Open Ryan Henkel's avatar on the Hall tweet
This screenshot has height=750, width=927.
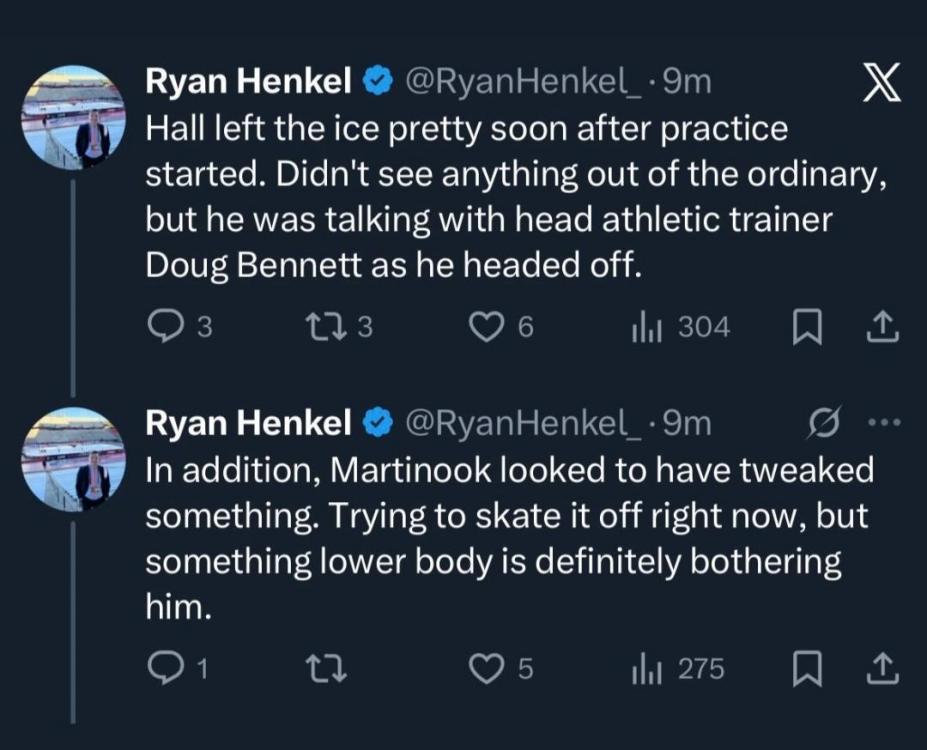(73, 116)
